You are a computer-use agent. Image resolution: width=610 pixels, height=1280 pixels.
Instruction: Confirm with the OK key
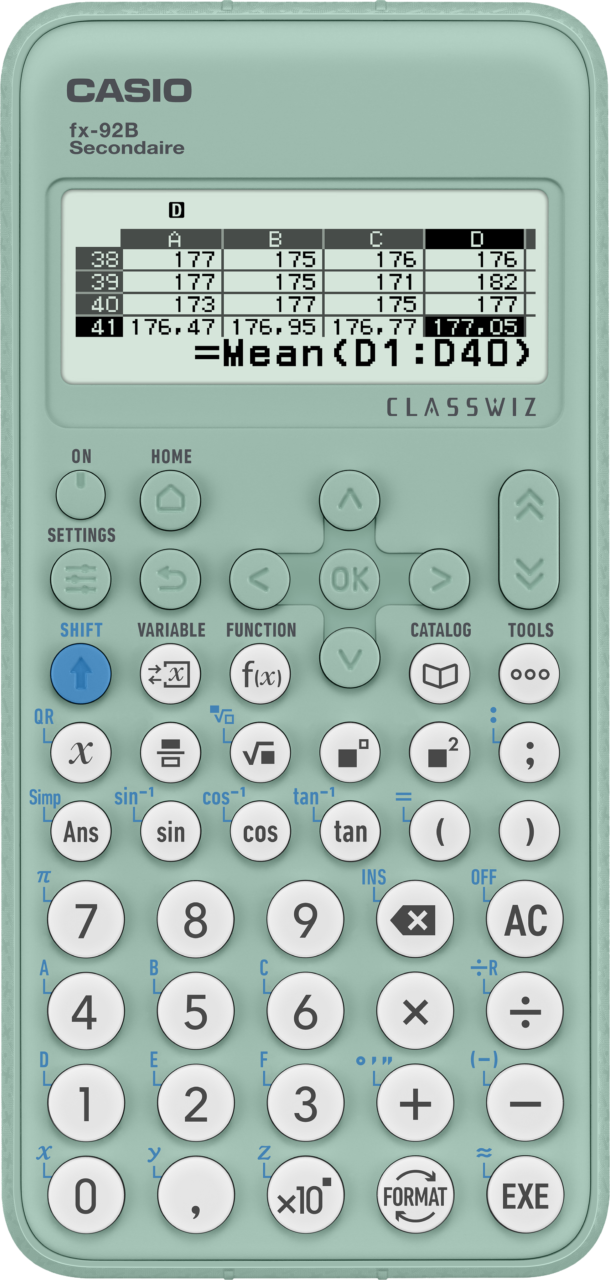click(350, 578)
